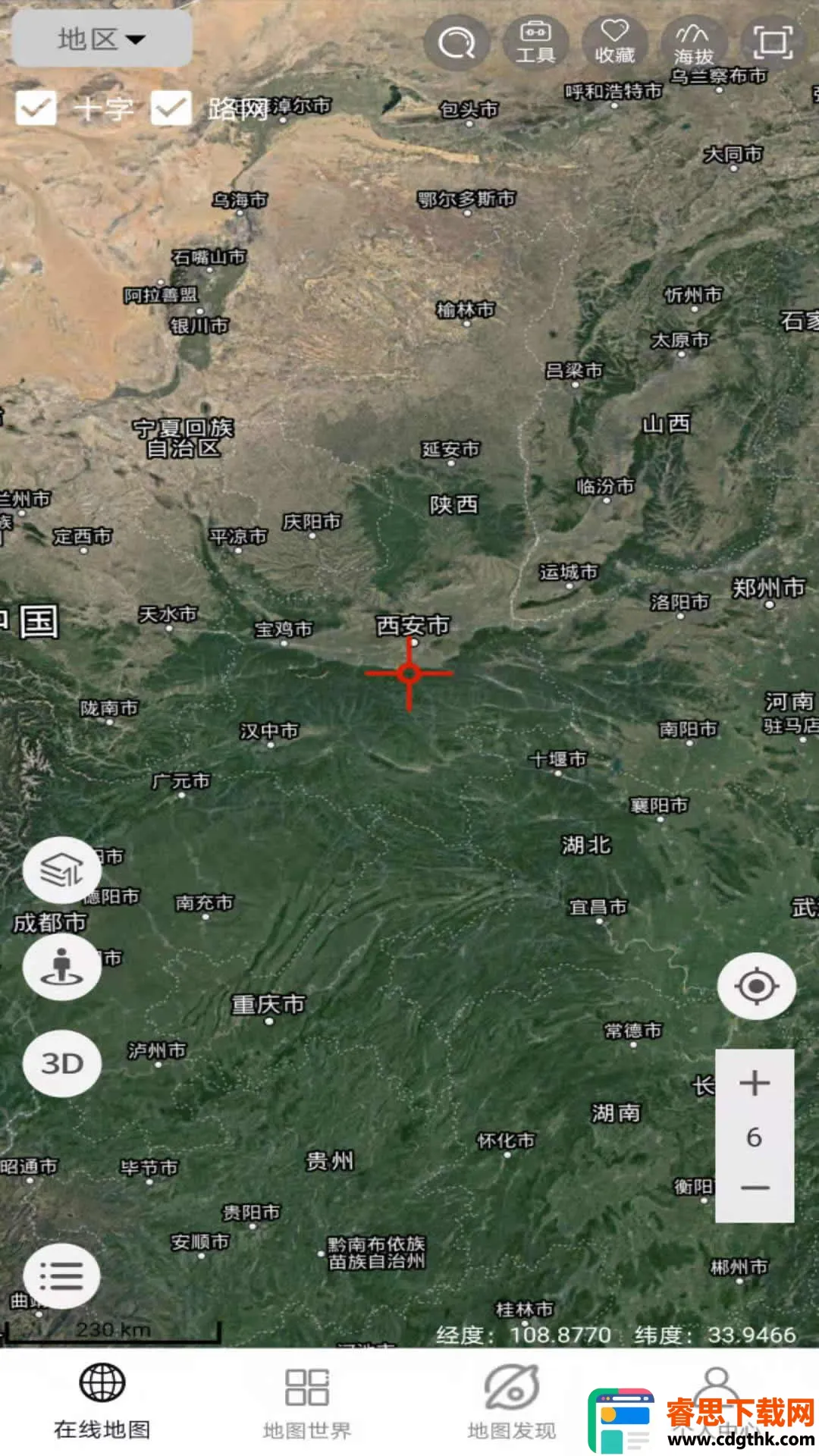Screen dimensions: 819x1456
Task: Switch to the 在线地图 tab
Action: (x=102, y=1403)
